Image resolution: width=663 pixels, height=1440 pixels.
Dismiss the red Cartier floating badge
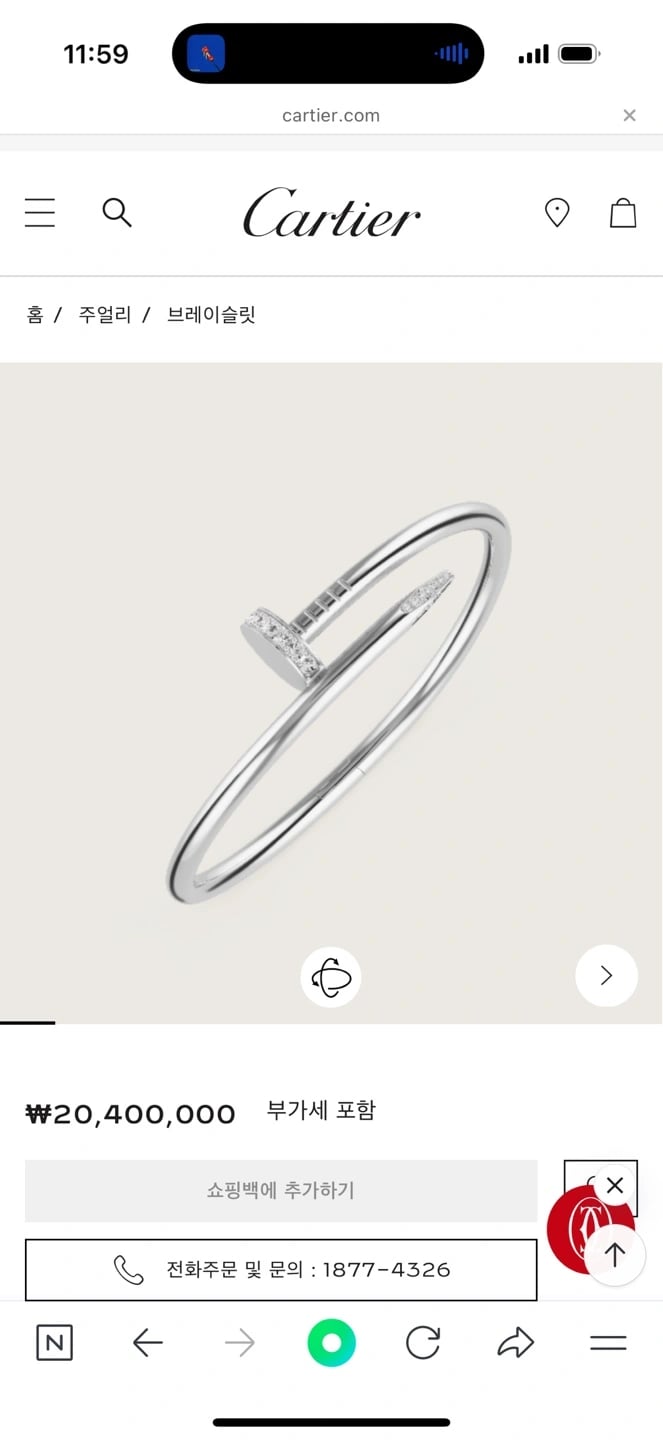615,1186
